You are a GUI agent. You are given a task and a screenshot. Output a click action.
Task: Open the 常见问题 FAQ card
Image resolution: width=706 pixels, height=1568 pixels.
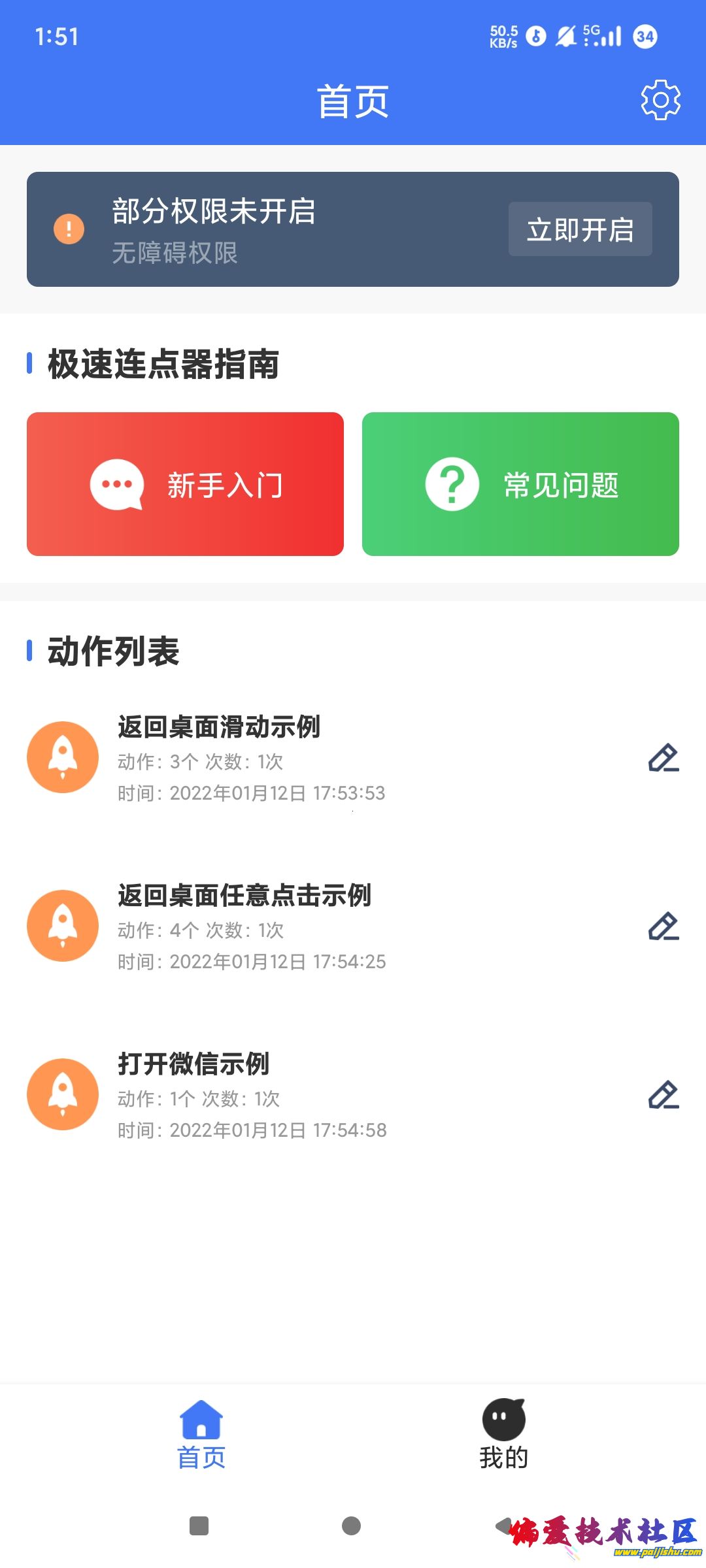click(x=520, y=484)
